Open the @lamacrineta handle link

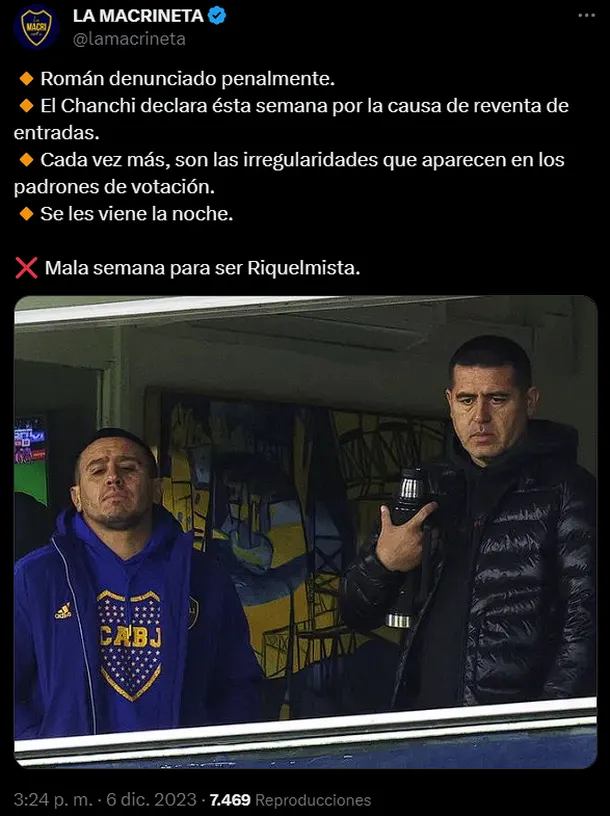pyautogui.click(x=129, y=38)
